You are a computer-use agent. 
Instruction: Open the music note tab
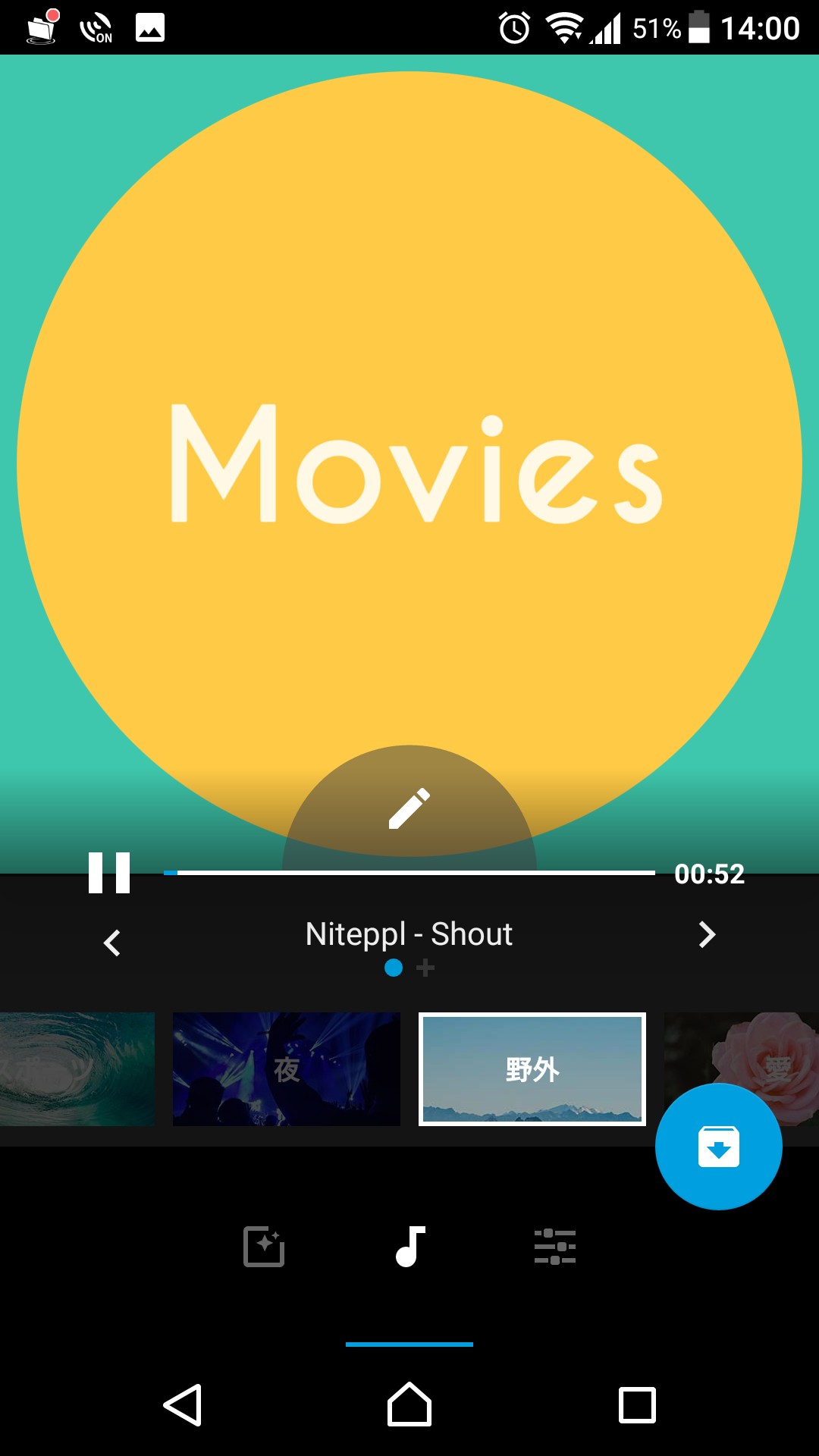pos(410,1247)
